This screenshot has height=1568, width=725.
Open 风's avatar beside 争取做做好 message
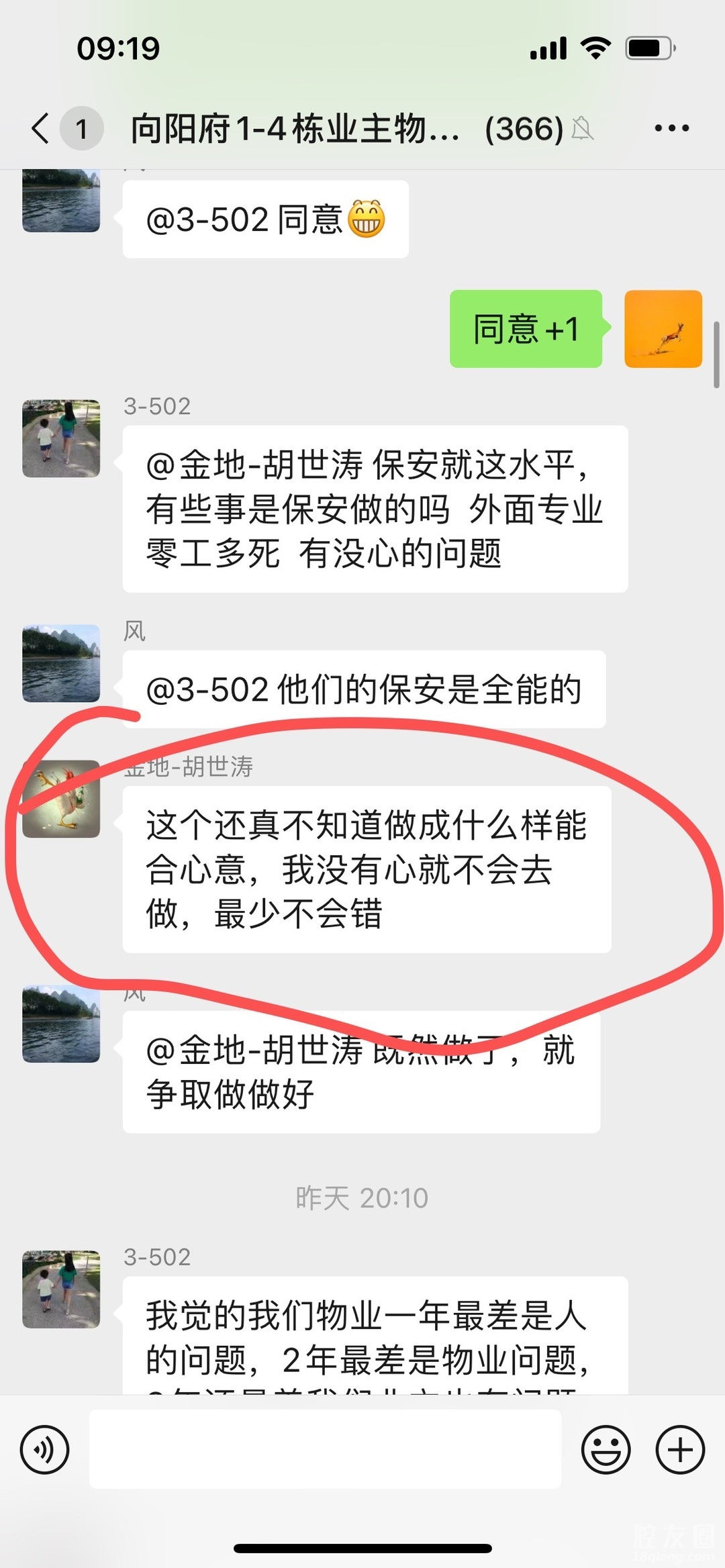(x=61, y=1024)
